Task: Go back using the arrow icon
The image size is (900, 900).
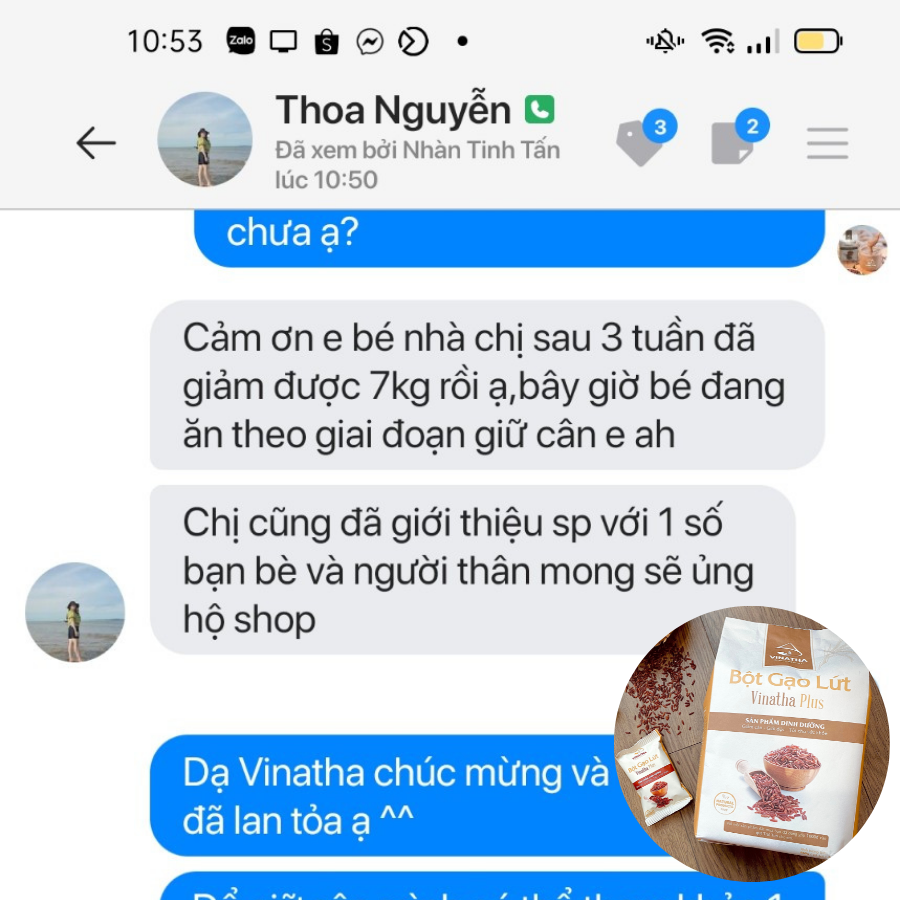Action: point(96,143)
